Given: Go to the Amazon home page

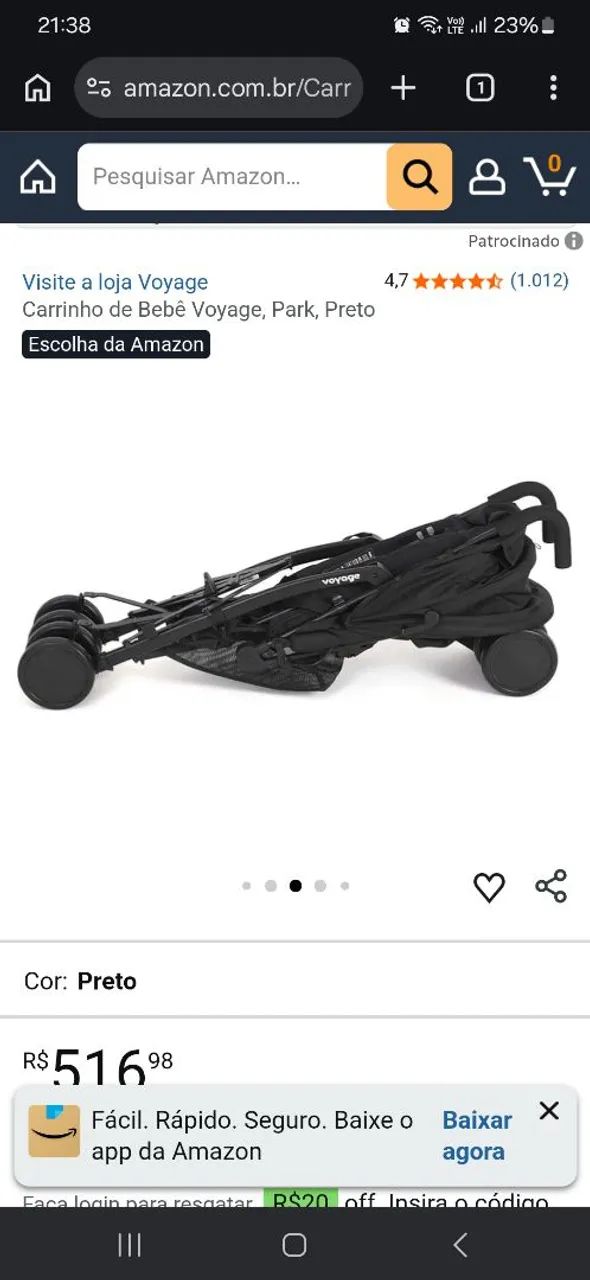Looking at the screenshot, I should click(38, 177).
